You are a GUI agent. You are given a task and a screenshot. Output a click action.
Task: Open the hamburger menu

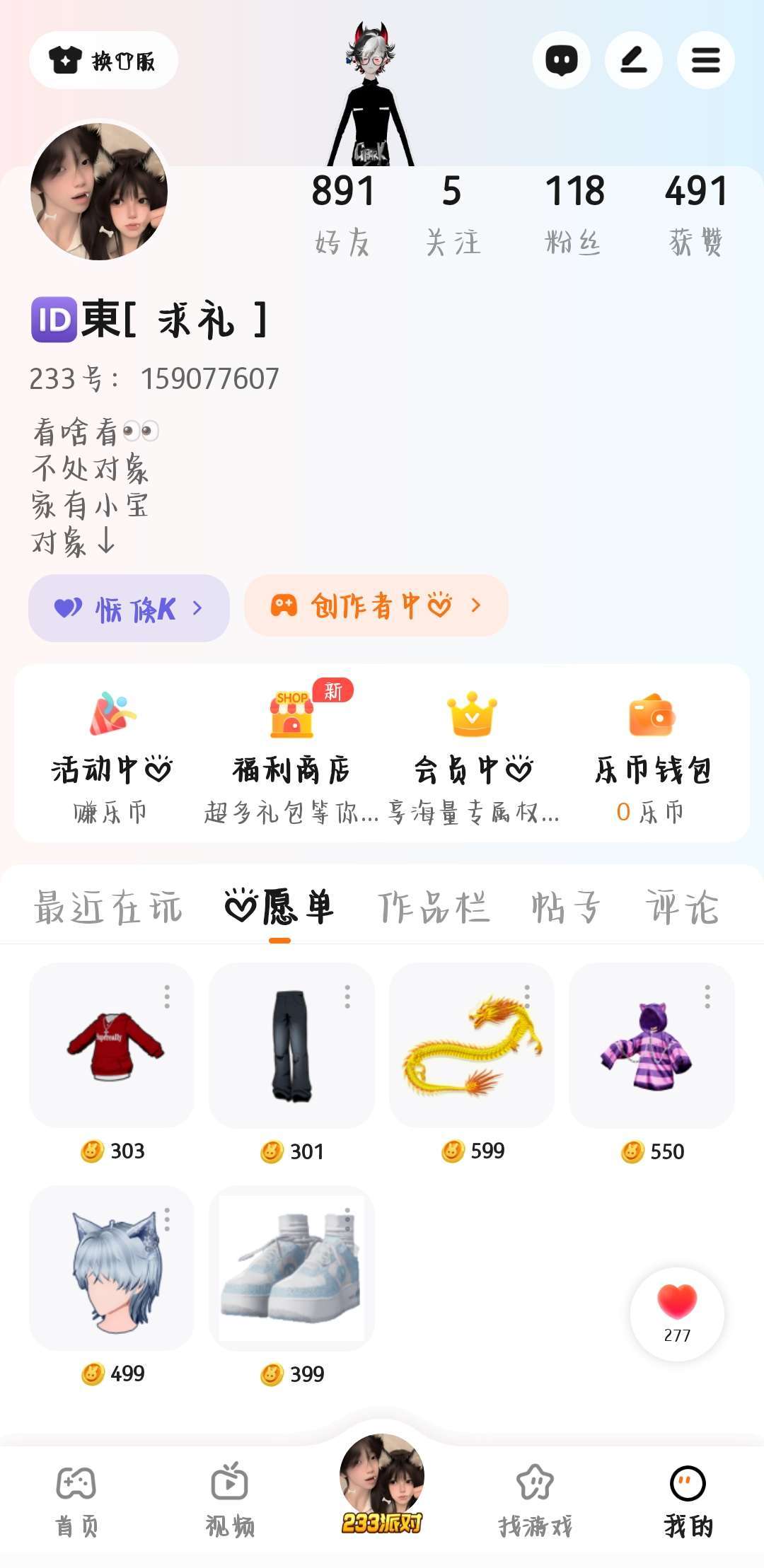705,61
